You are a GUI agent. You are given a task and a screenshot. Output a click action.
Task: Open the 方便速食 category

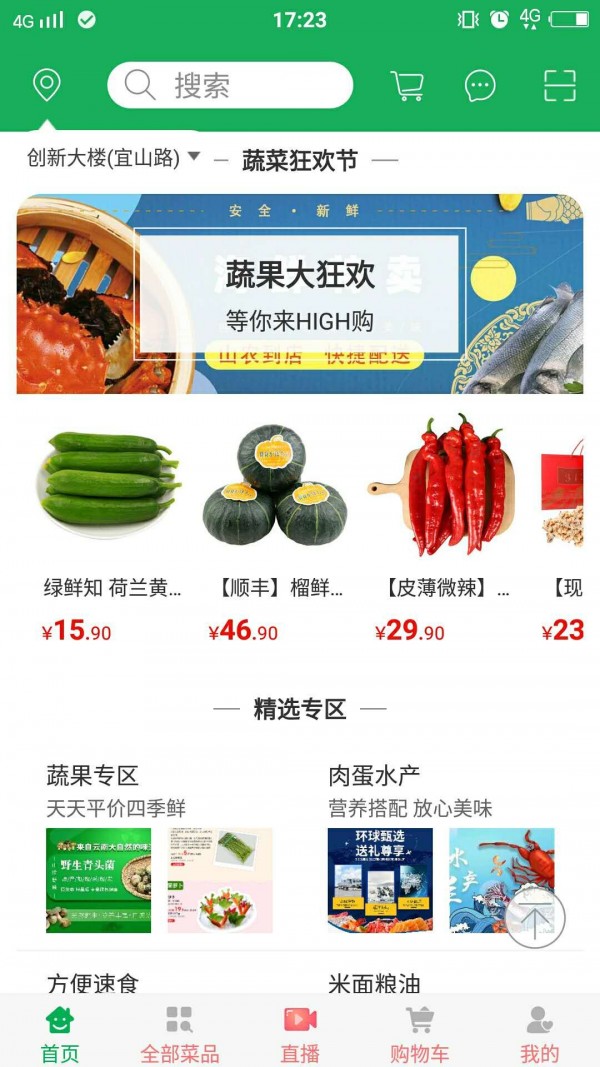tap(92, 983)
